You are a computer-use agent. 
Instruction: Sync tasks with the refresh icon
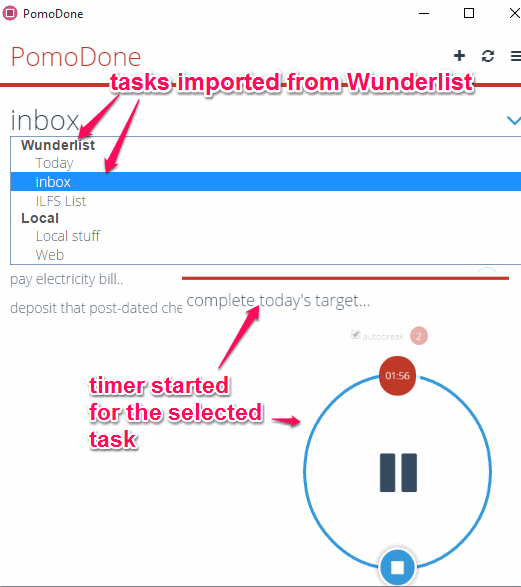click(488, 56)
